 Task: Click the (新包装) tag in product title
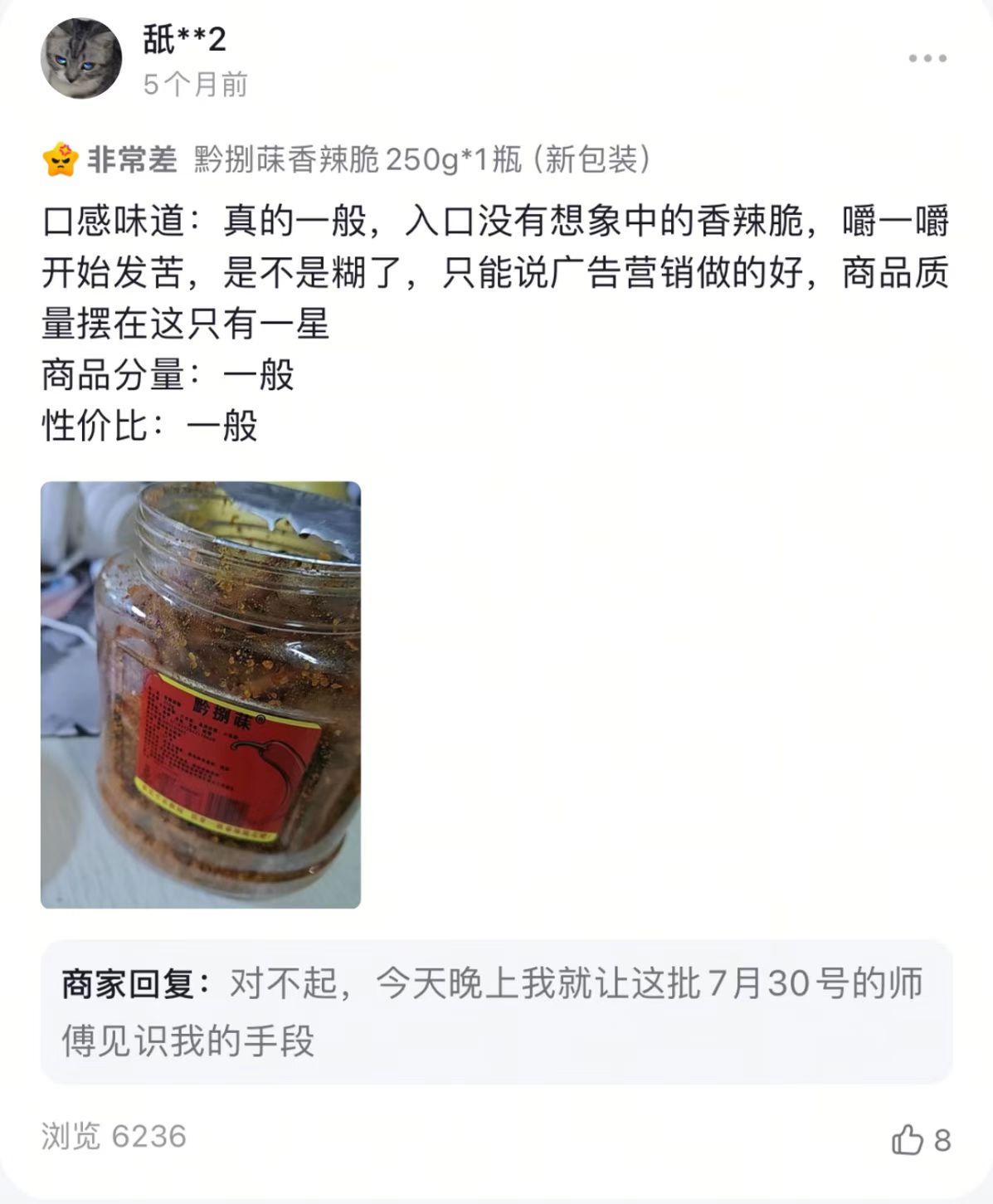point(592,159)
